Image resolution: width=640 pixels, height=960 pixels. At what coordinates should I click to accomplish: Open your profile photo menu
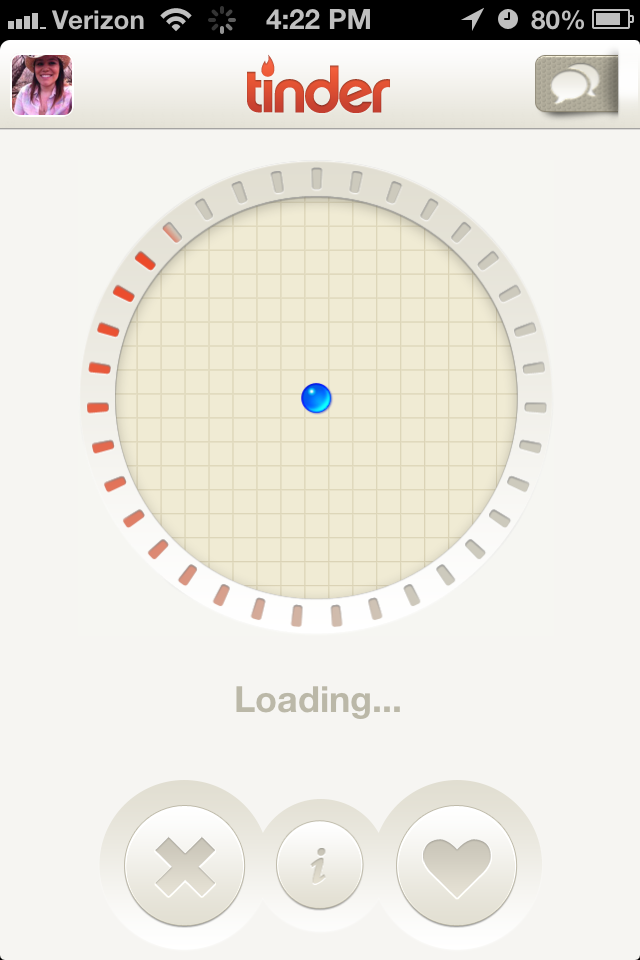tap(42, 85)
